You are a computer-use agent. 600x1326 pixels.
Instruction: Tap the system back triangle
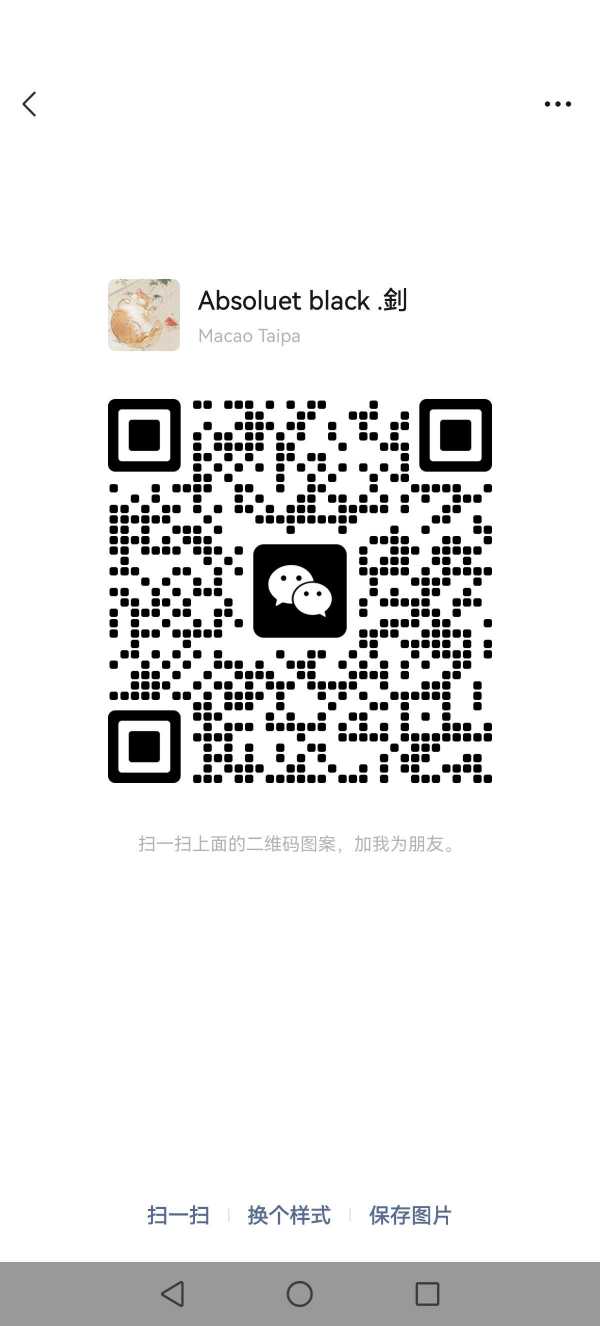click(172, 1293)
